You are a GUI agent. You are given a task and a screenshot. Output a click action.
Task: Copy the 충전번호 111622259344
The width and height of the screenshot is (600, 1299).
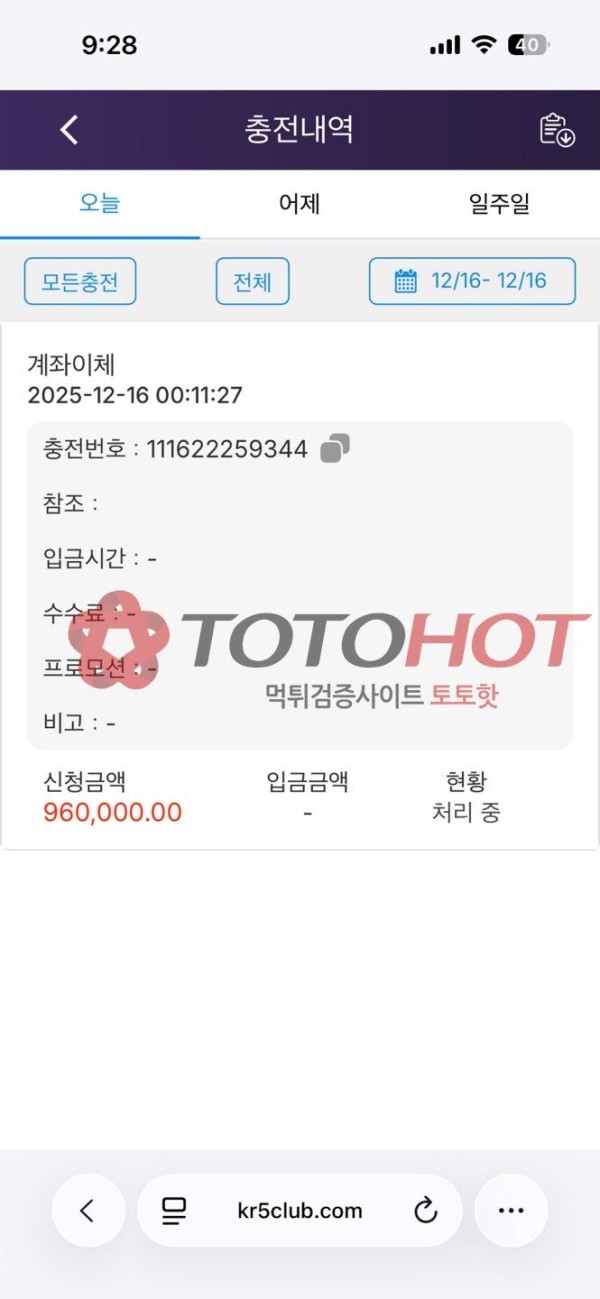coord(334,450)
